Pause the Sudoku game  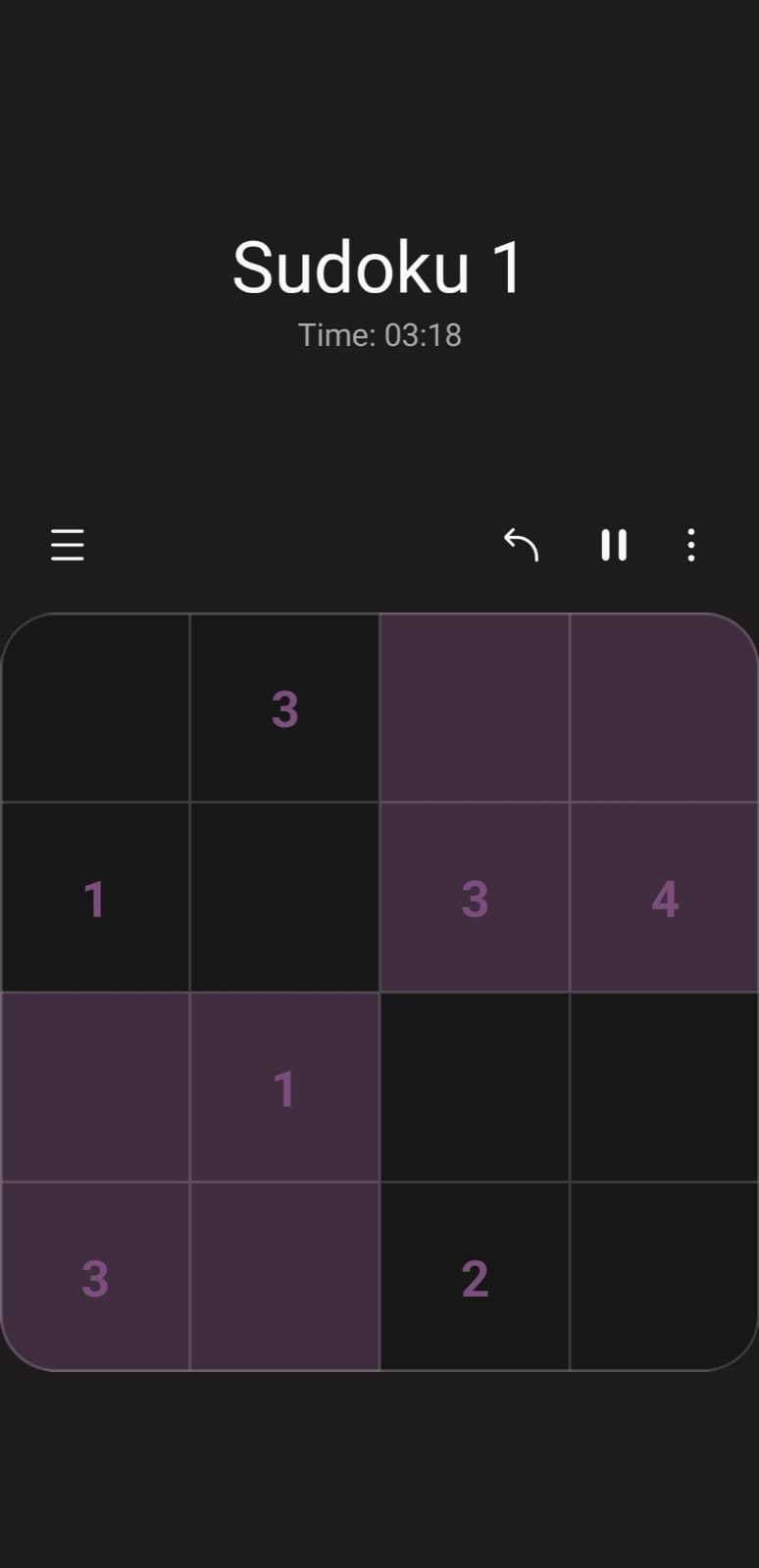click(614, 545)
